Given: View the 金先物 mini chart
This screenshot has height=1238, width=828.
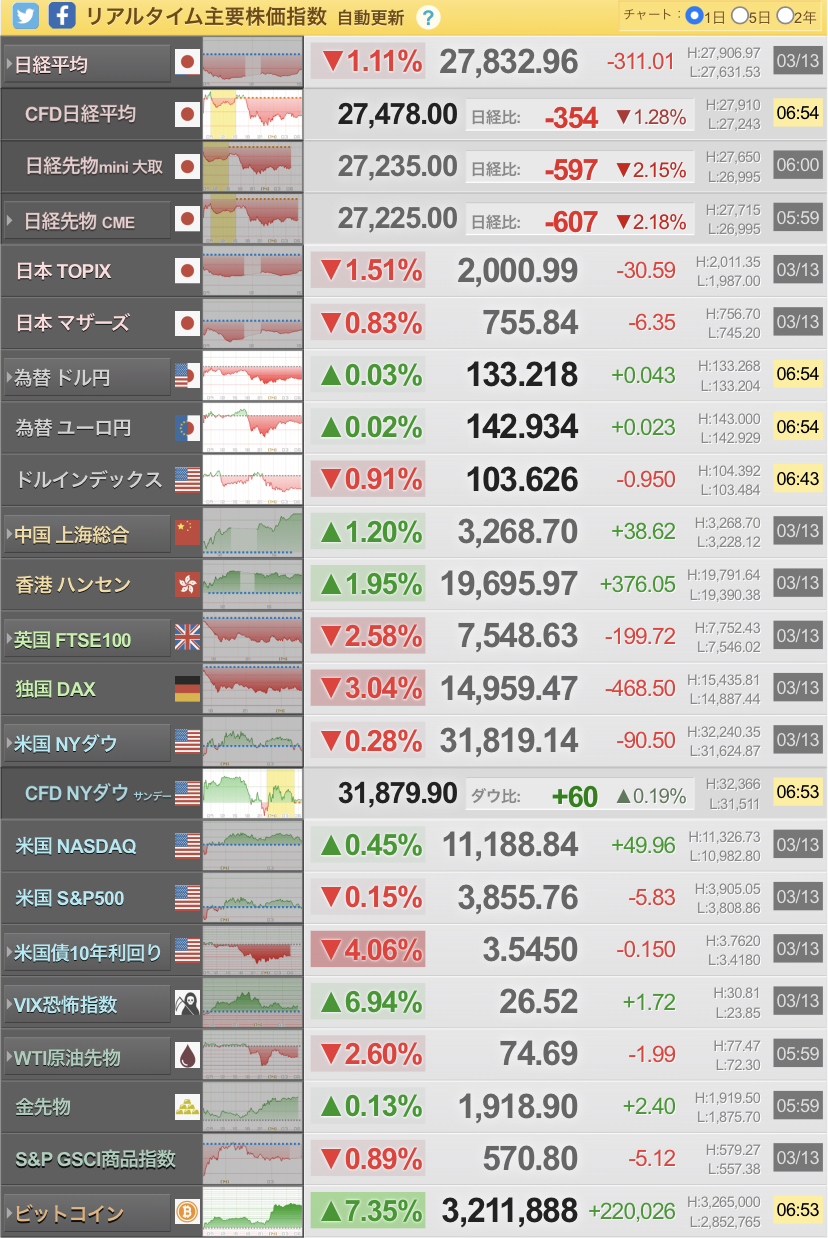Looking at the screenshot, I should (252, 1107).
